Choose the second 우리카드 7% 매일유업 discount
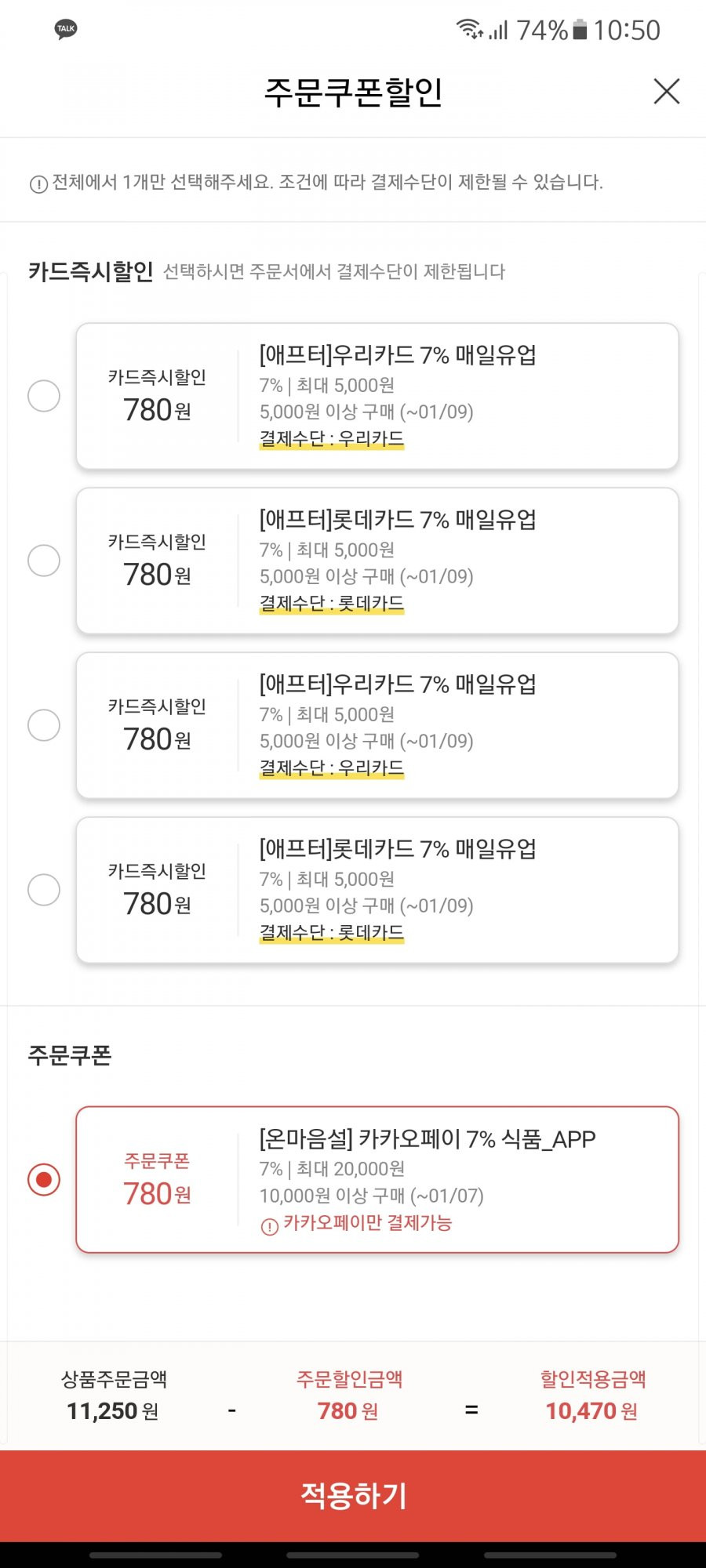 tap(44, 725)
